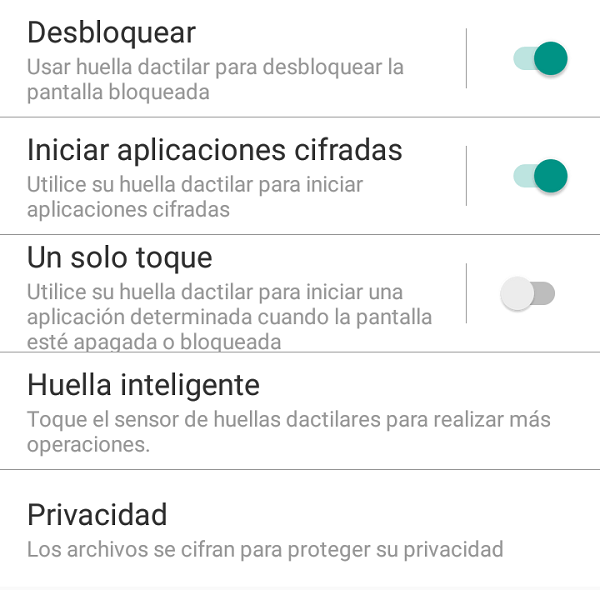Image resolution: width=600 pixels, height=590 pixels.
Task: Enable the Un solo toque switch
Action: coord(527,293)
